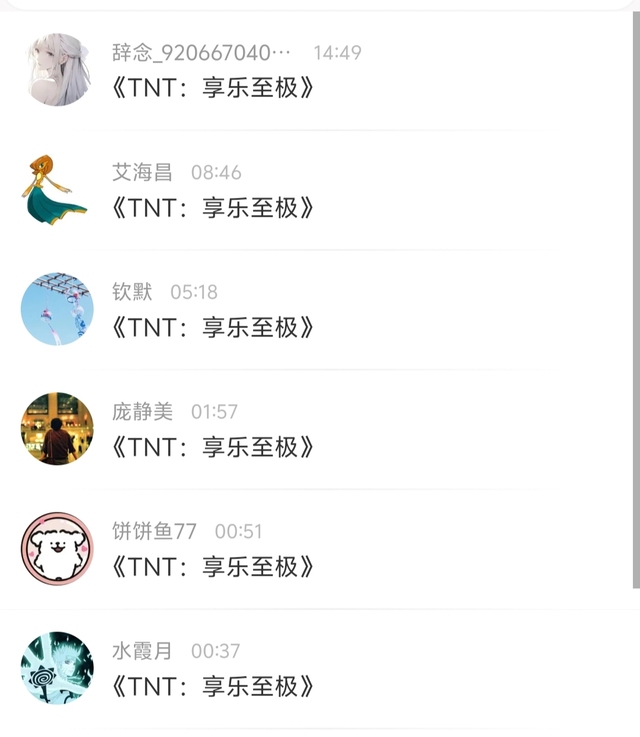Select 水霞月's comment posted at 00:37
This screenshot has height=737, width=640.
click(x=213, y=687)
